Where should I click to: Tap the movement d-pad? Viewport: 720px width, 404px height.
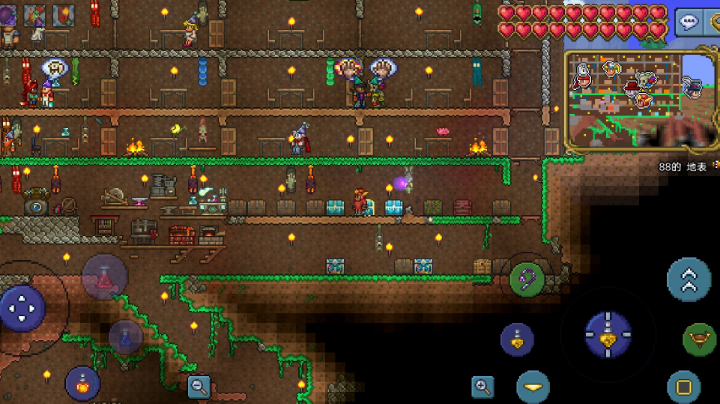(x=21, y=307)
